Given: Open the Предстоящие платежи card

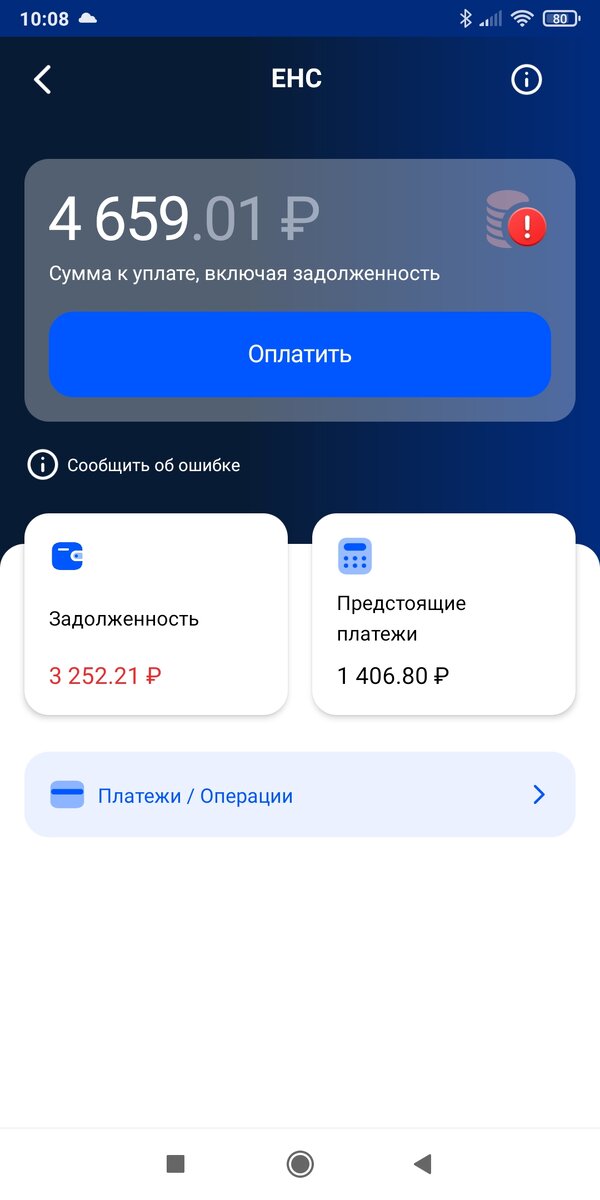Looking at the screenshot, I should click(444, 614).
